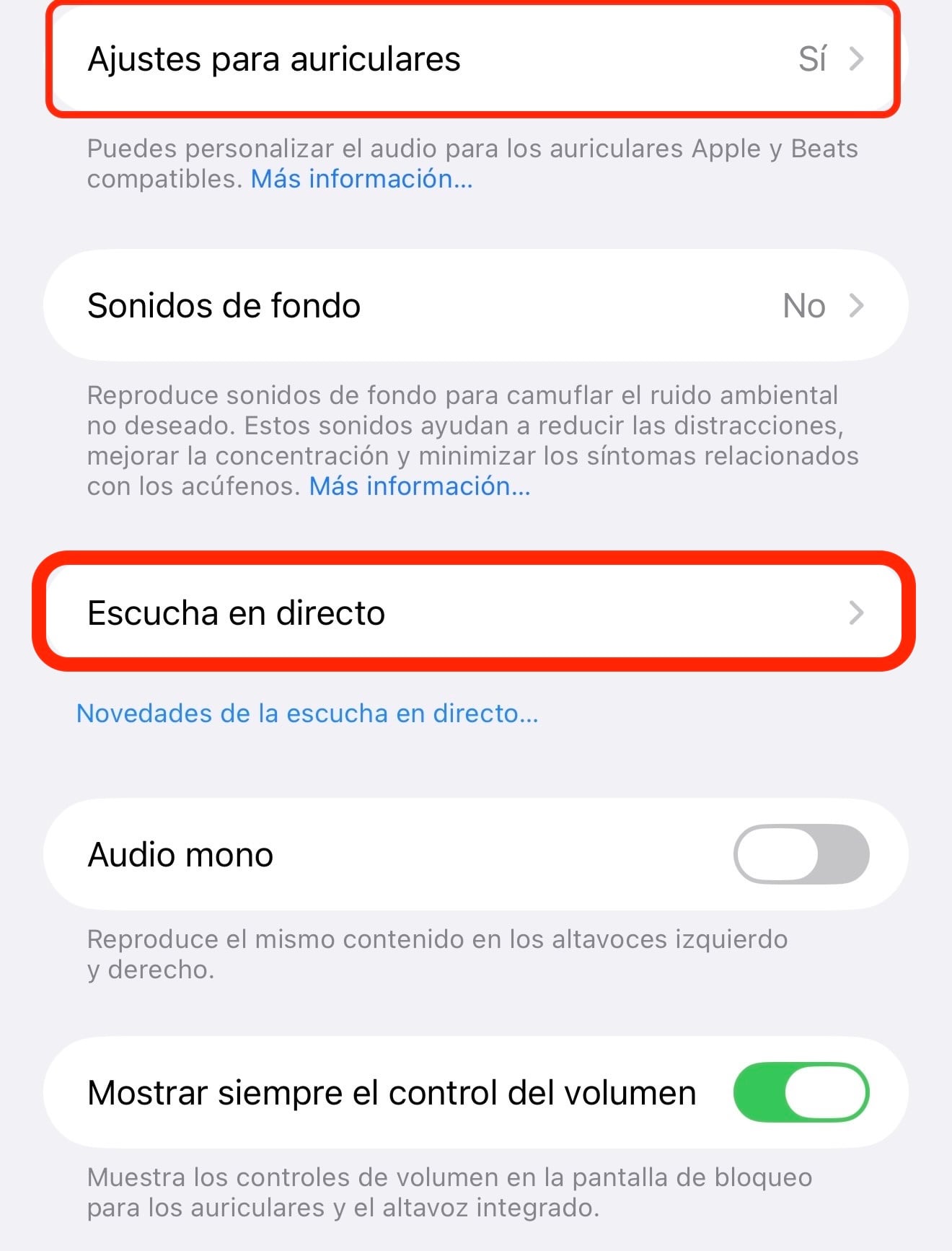Tap Más información link about acúfenos
952x1251 pixels.
click(420, 486)
